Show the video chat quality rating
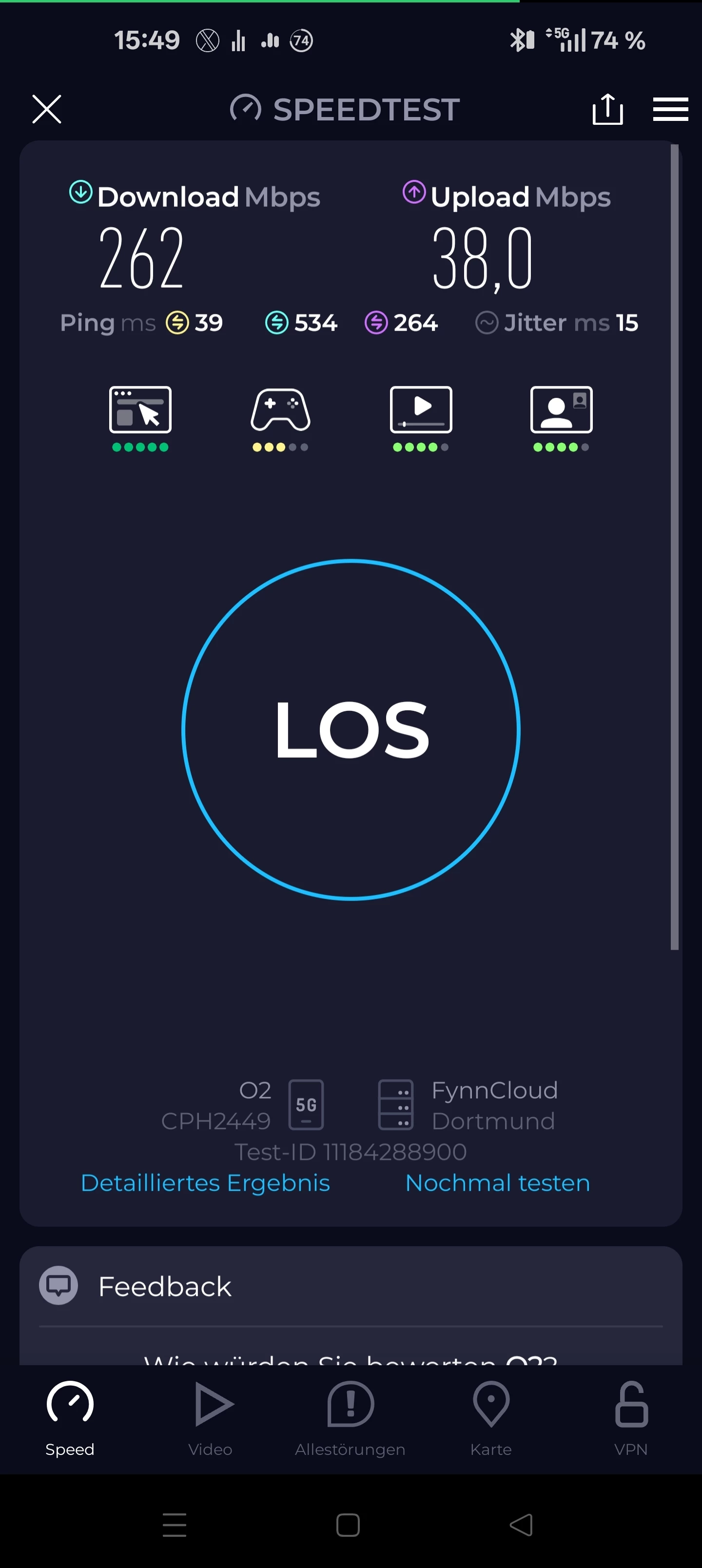Viewport: 702px width, 1568px height. pos(561,417)
